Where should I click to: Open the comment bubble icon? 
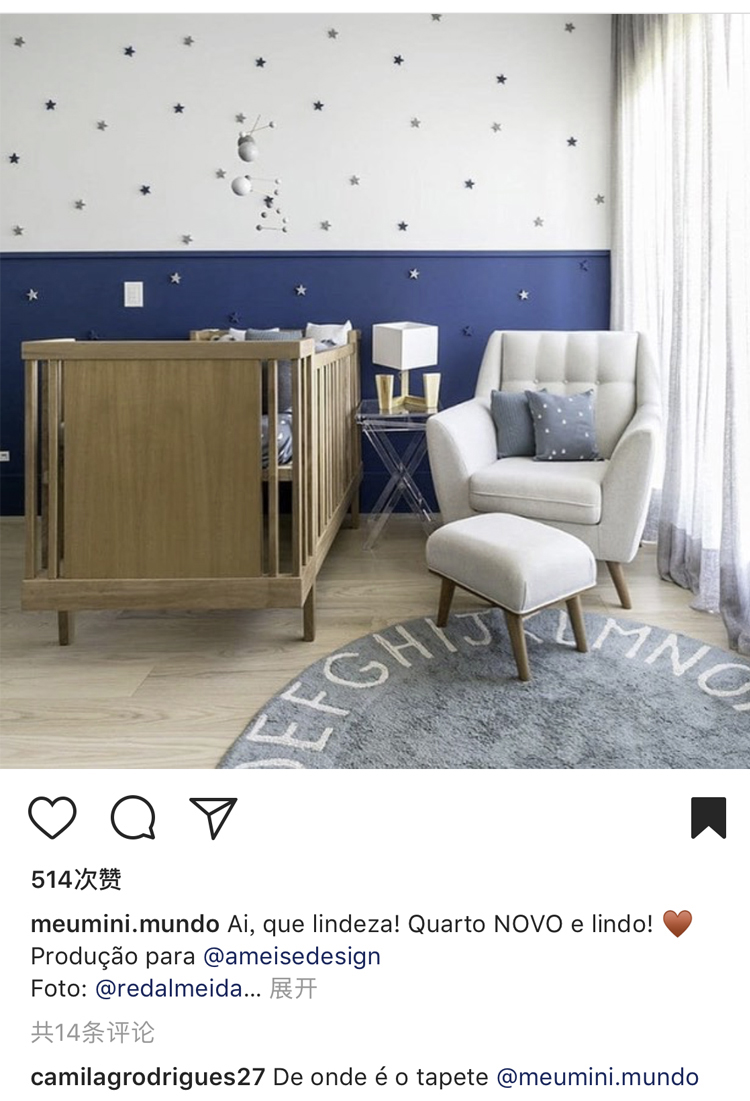[133, 818]
